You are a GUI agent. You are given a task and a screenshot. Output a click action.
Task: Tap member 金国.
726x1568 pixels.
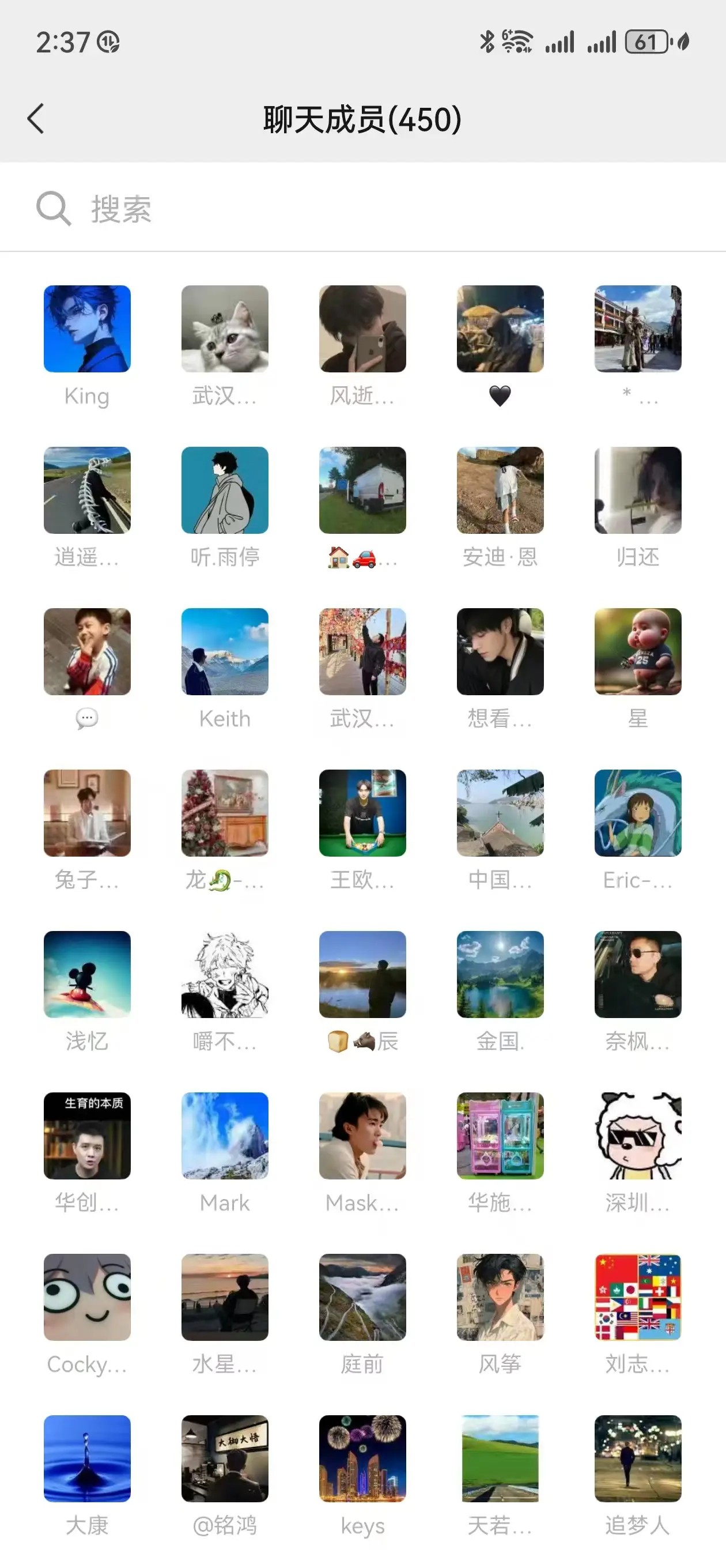[x=500, y=974]
